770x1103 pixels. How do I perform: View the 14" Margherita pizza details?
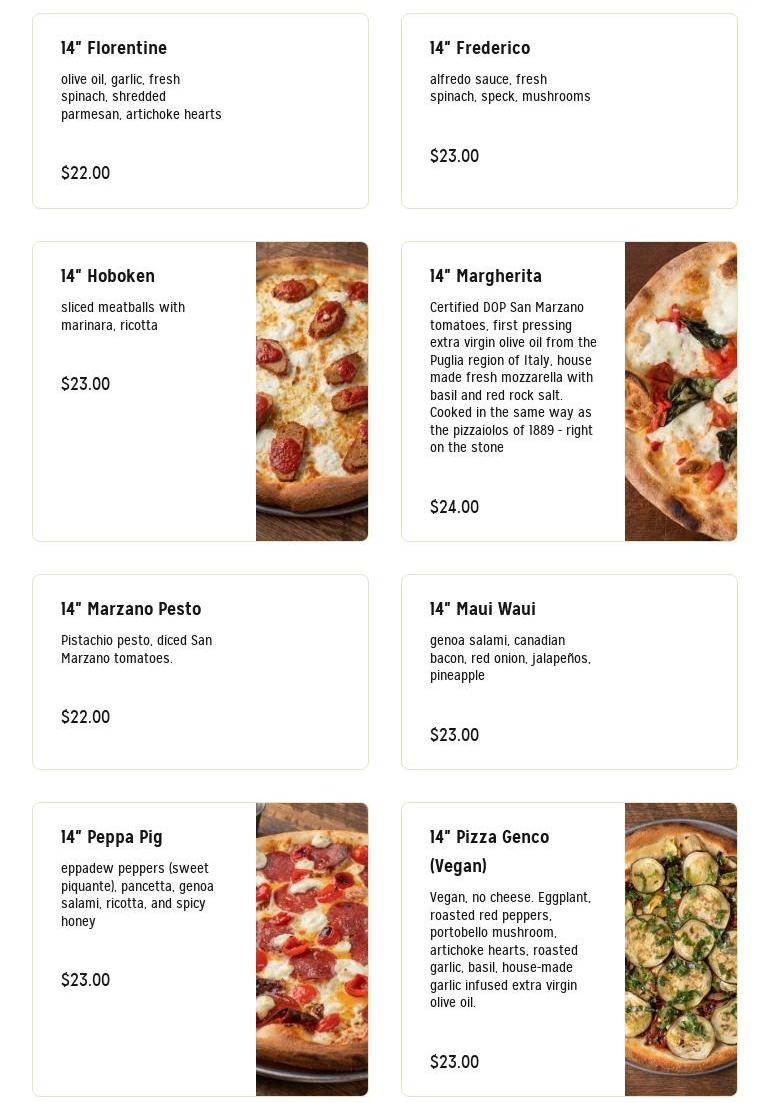pos(569,391)
